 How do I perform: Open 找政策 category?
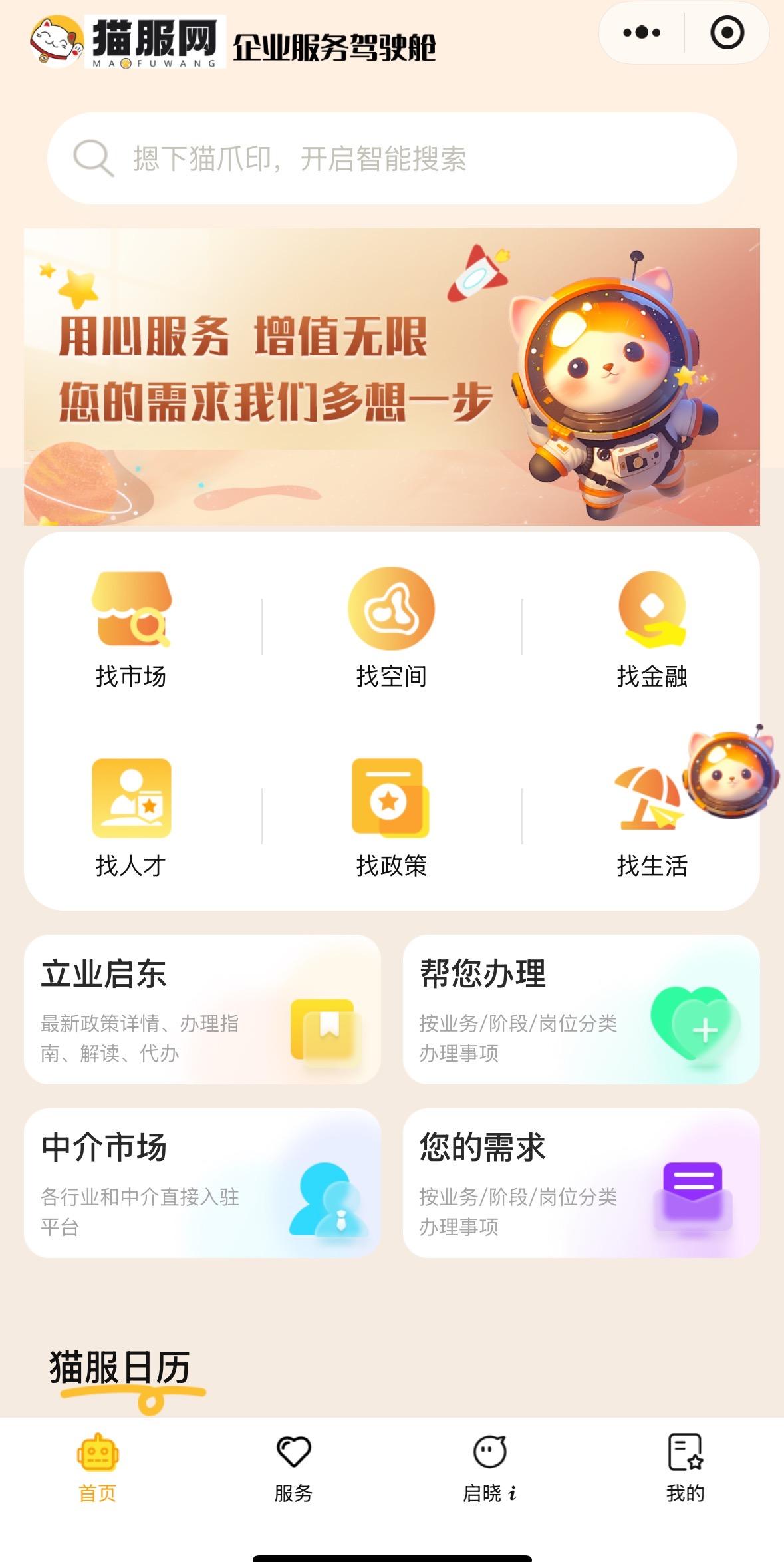391,818
